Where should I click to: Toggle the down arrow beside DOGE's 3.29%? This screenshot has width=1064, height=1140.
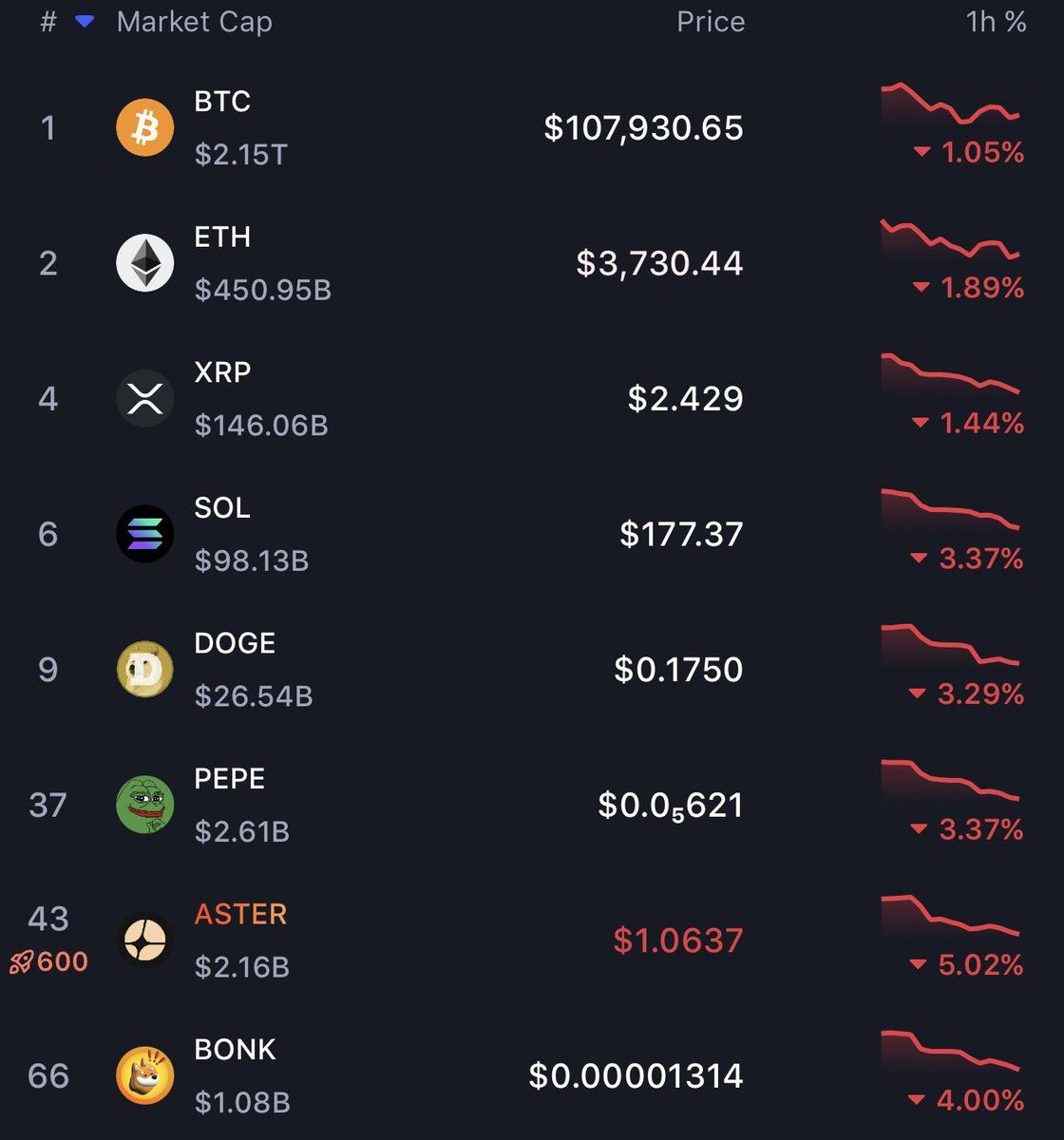pyautogui.click(x=918, y=693)
